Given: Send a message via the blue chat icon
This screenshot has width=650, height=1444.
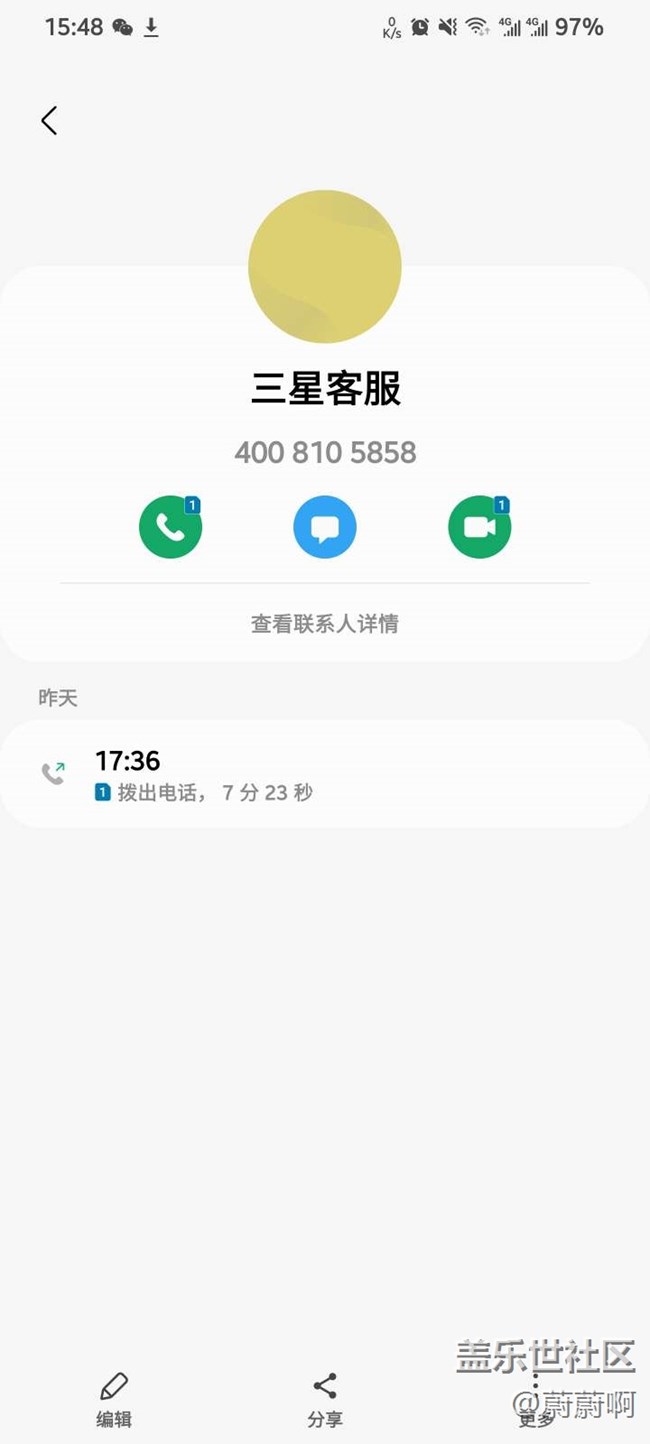Looking at the screenshot, I should pos(325,526).
